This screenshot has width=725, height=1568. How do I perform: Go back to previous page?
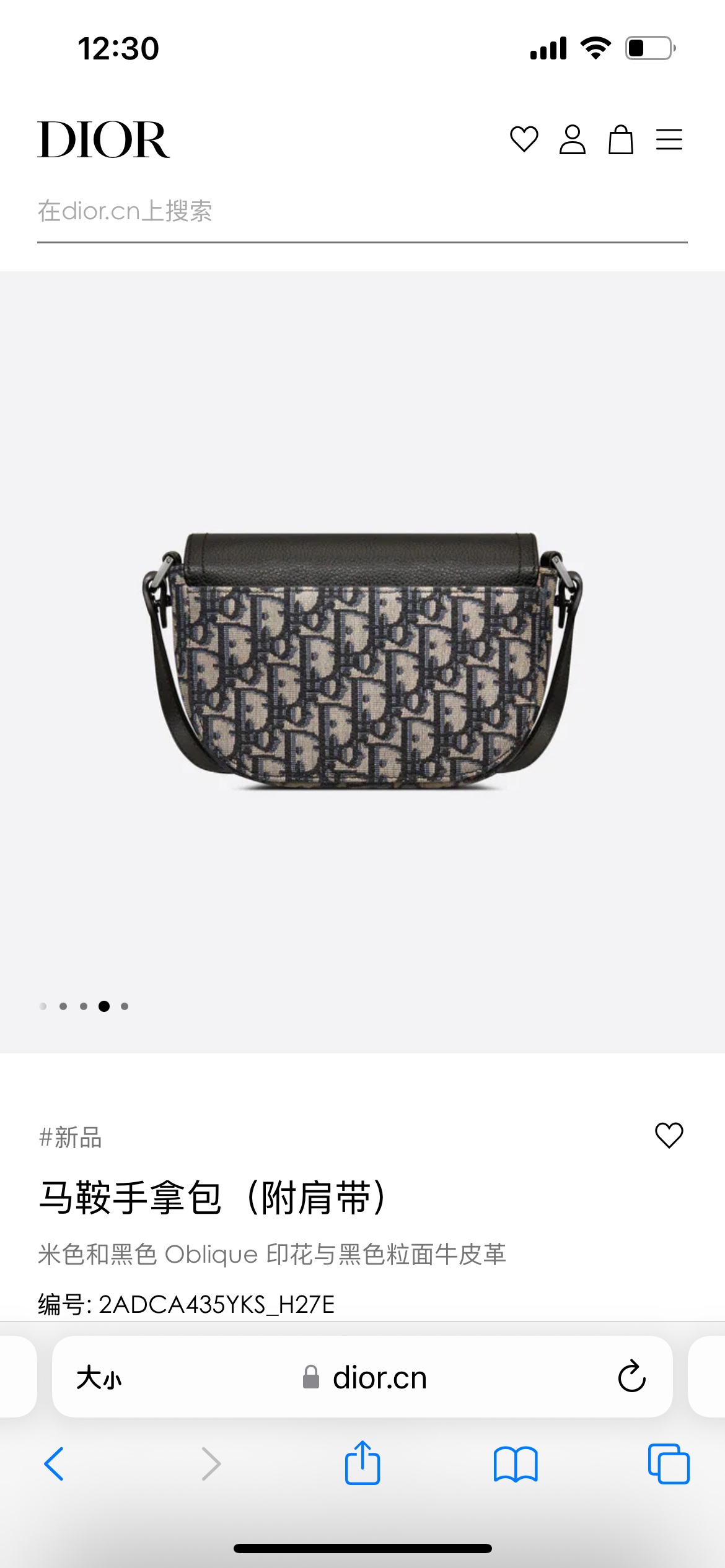pos(55,1464)
